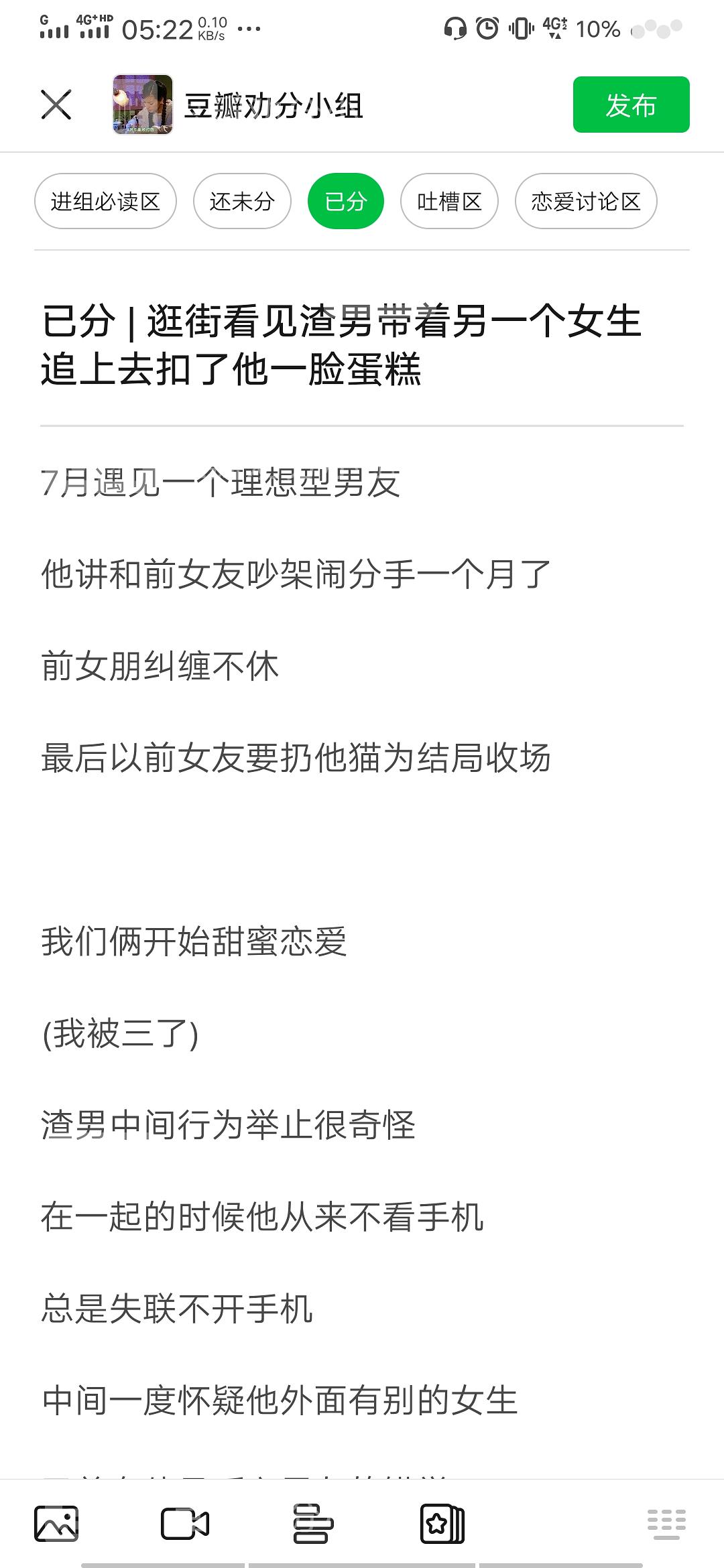Show the keyboard via the grid icon
724x1568 pixels.
pyautogui.click(x=666, y=1523)
